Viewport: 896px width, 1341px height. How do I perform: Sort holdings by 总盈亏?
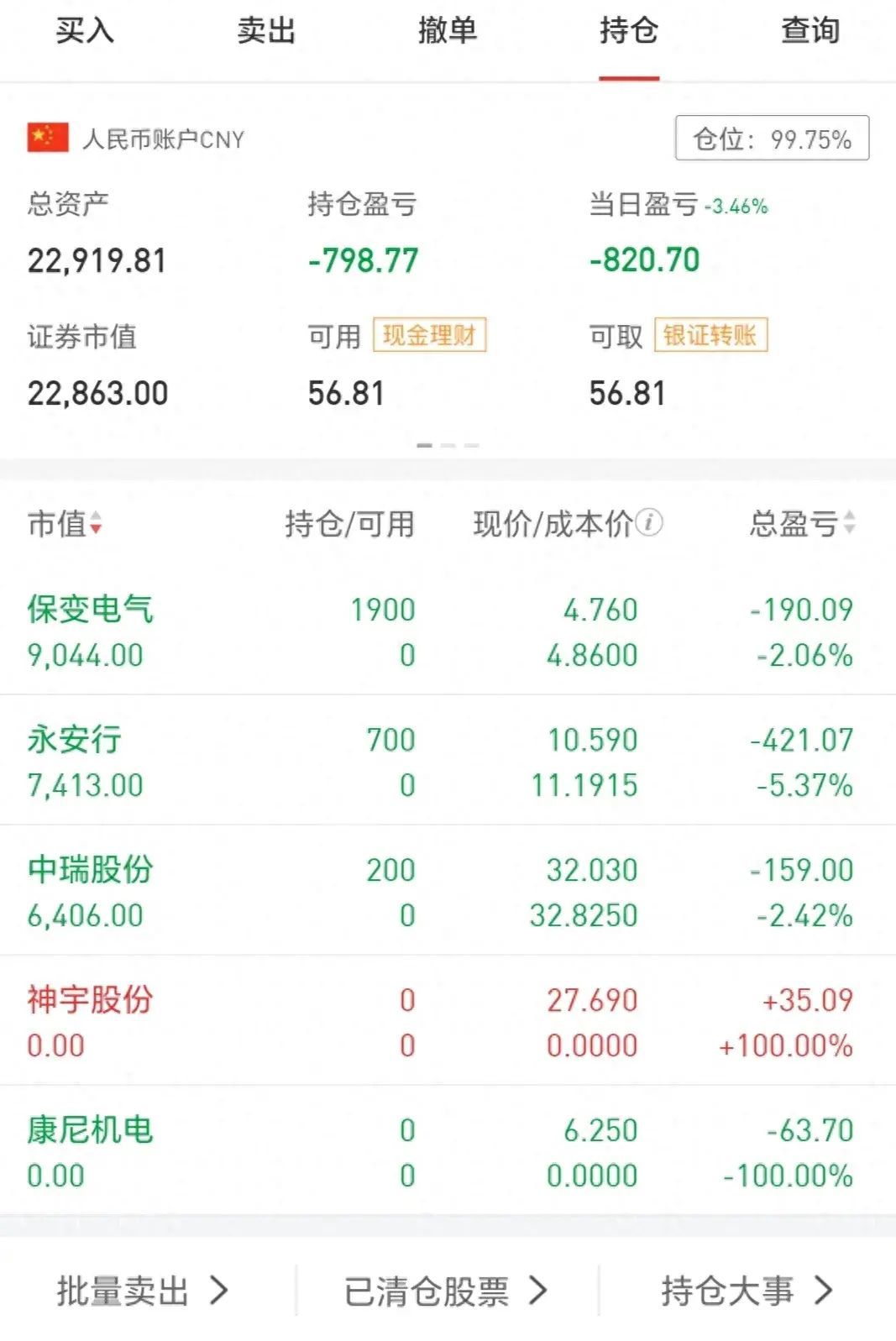802,524
